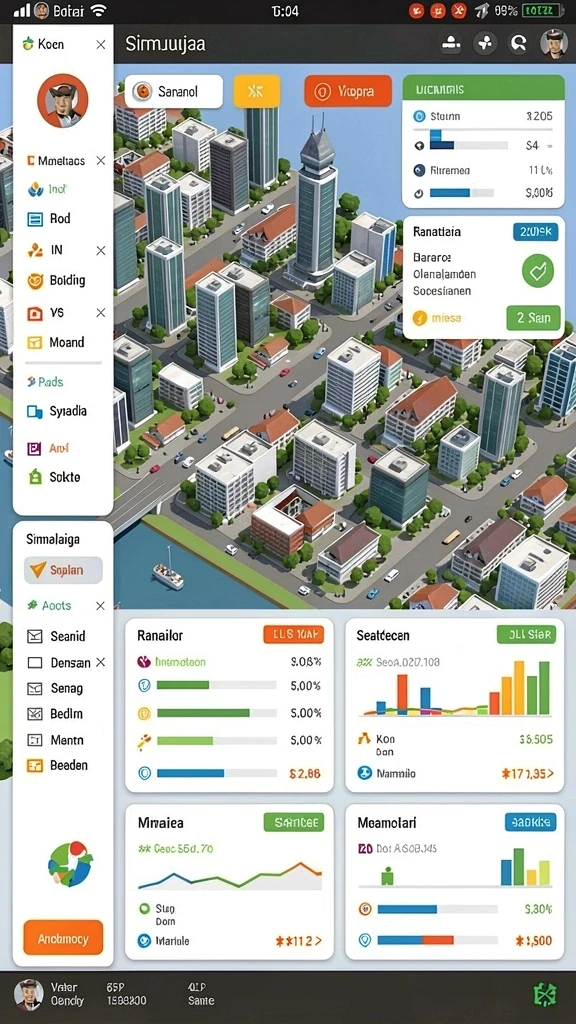Tap the yellow button next to Sananol
576x1024 pixels.
(257, 91)
